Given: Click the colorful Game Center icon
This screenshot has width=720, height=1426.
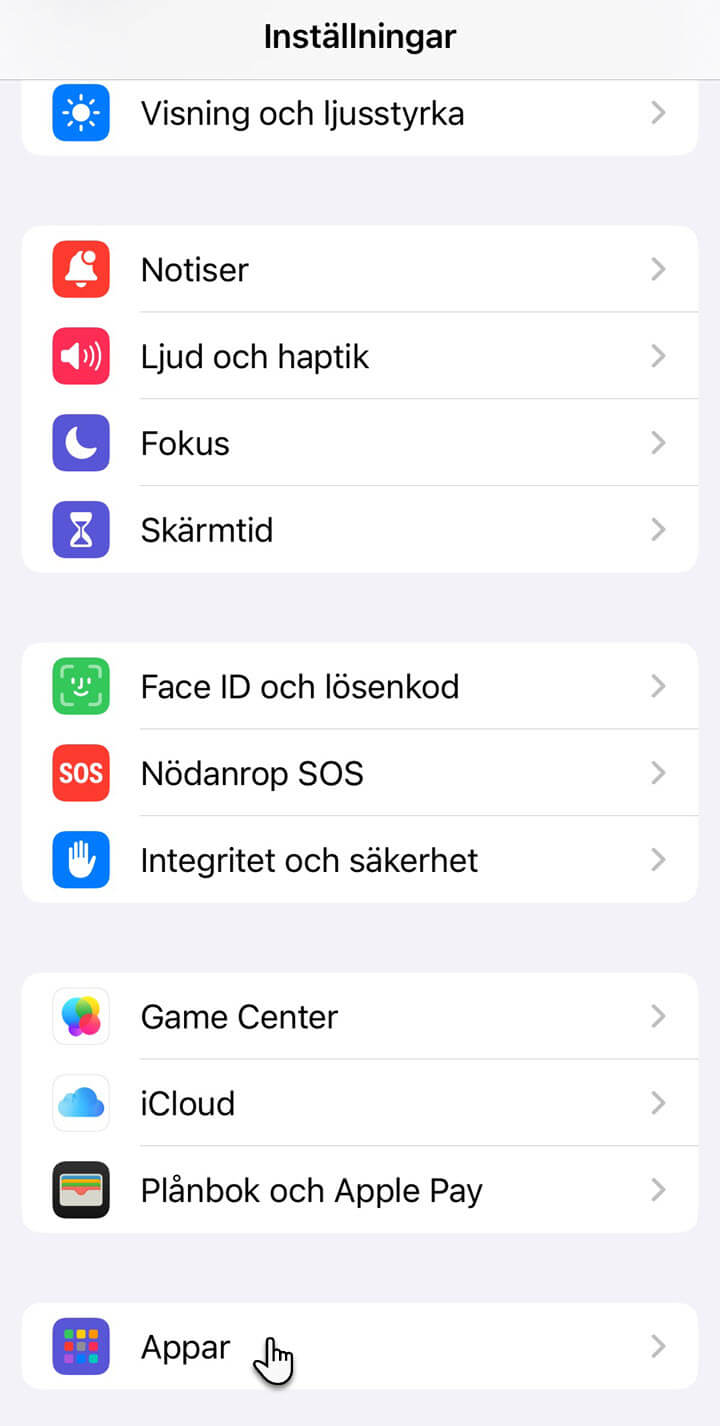Looking at the screenshot, I should tap(80, 1016).
